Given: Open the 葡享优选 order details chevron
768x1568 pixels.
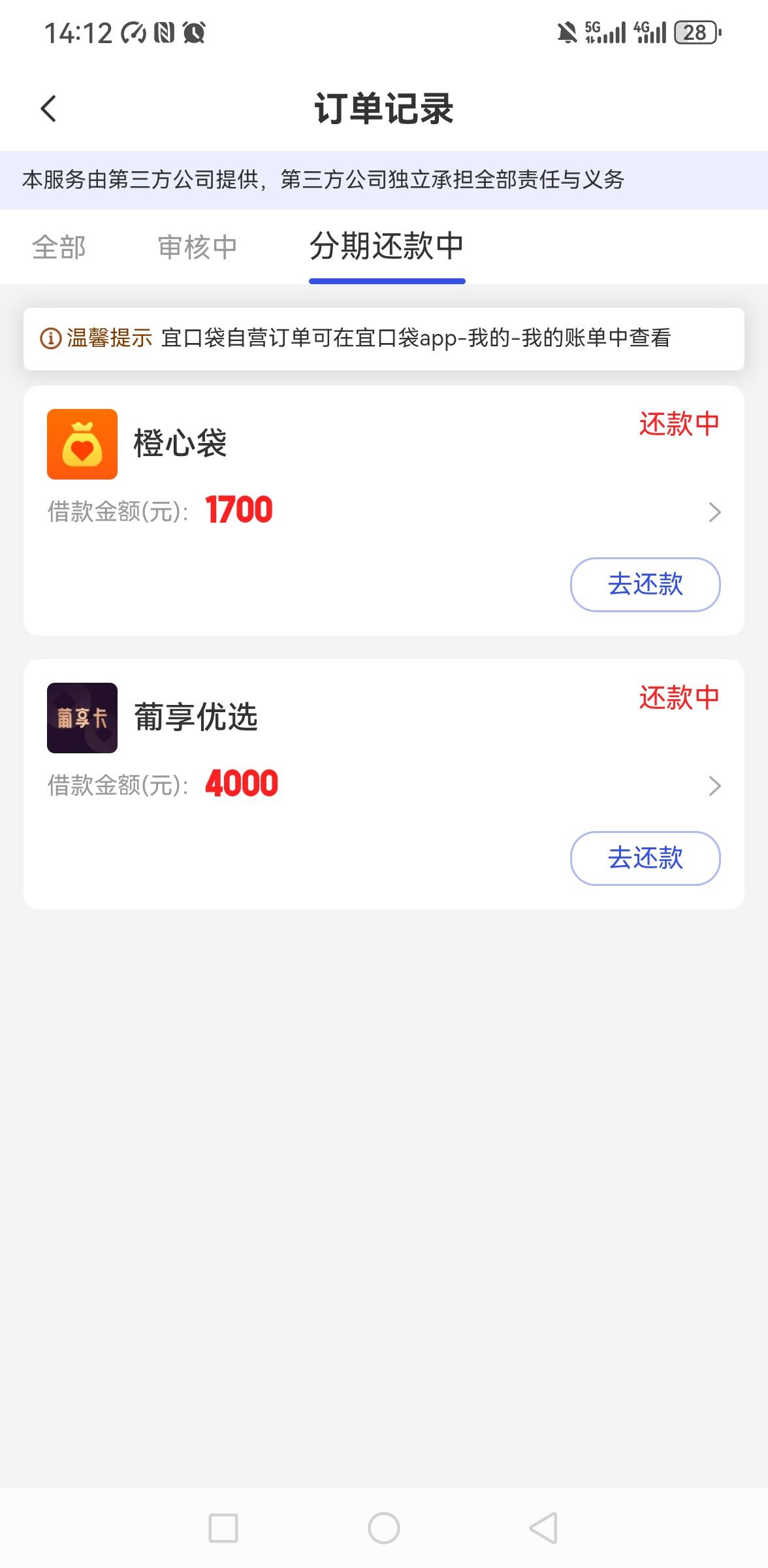Looking at the screenshot, I should pyautogui.click(x=714, y=786).
